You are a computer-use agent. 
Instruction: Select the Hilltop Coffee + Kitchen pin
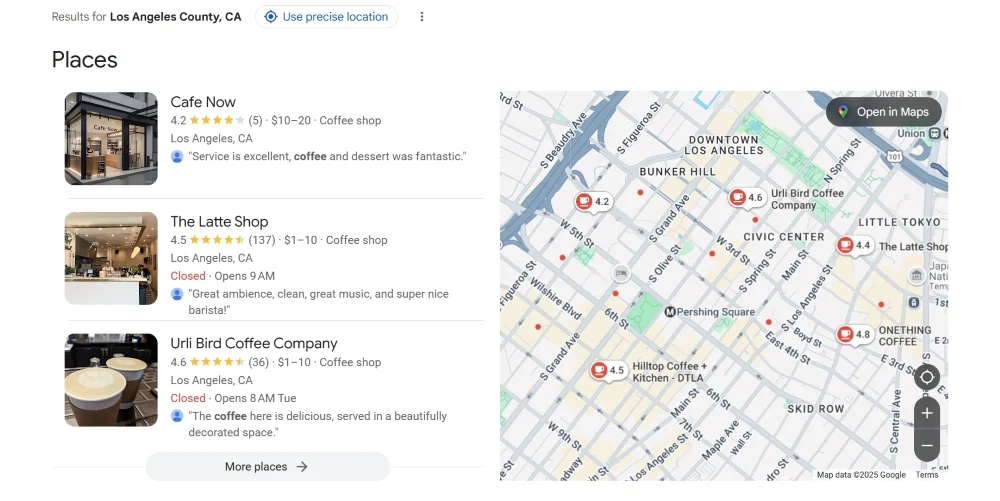coord(608,371)
